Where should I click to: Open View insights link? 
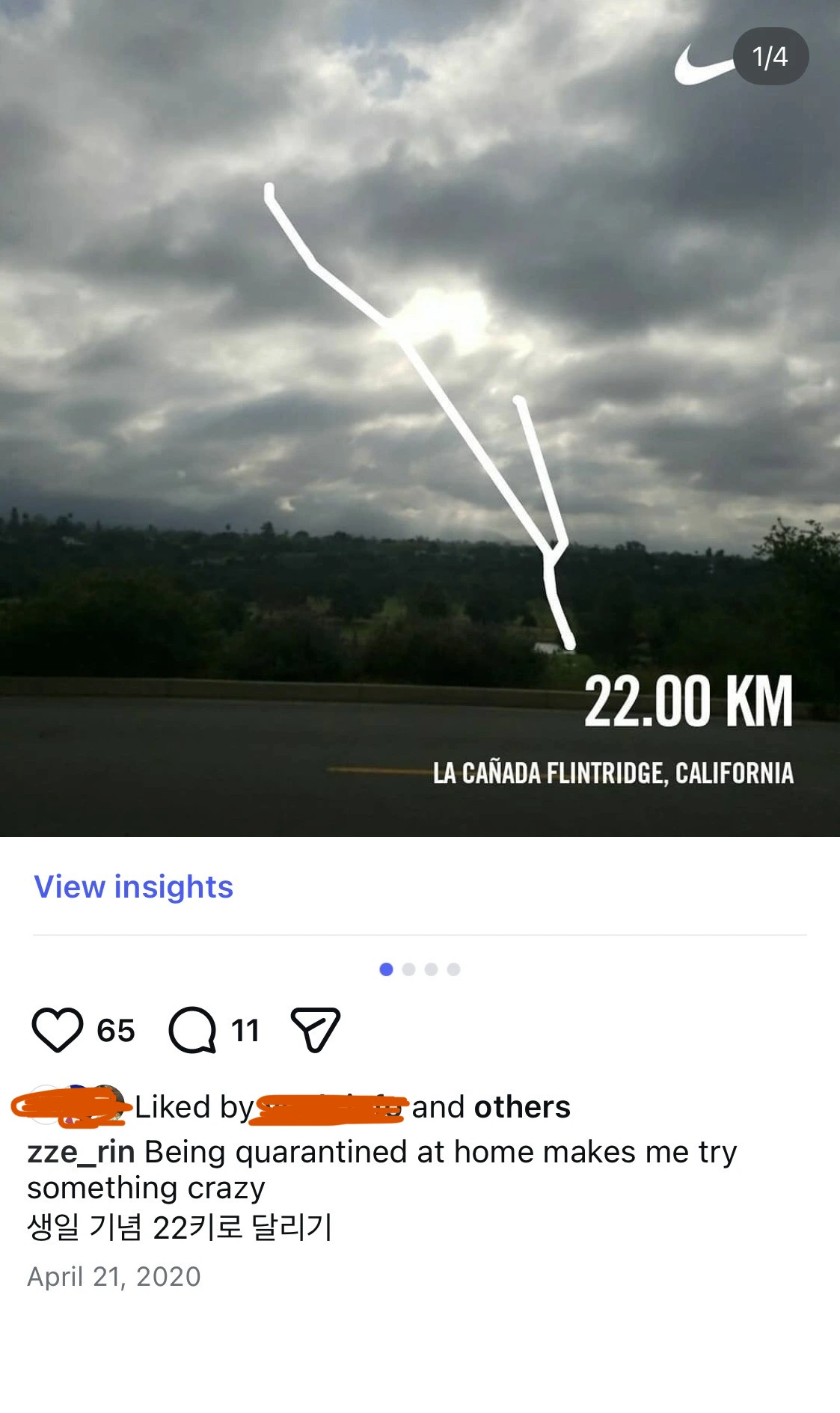coord(134,887)
